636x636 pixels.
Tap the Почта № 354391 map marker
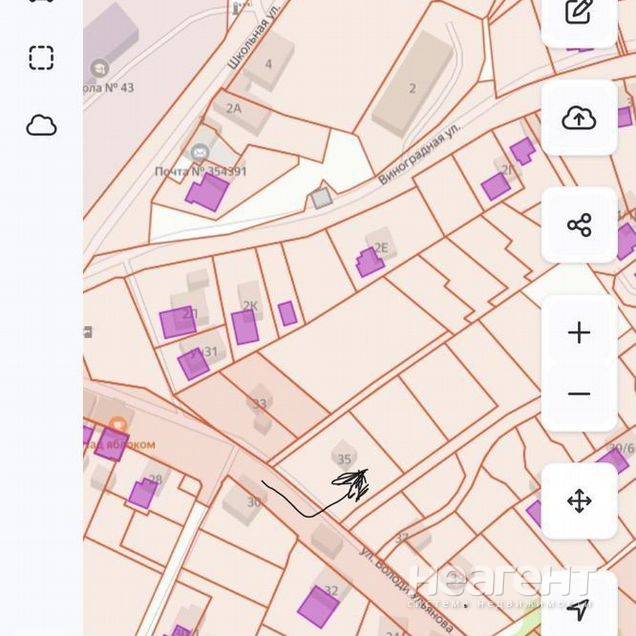click(199, 153)
